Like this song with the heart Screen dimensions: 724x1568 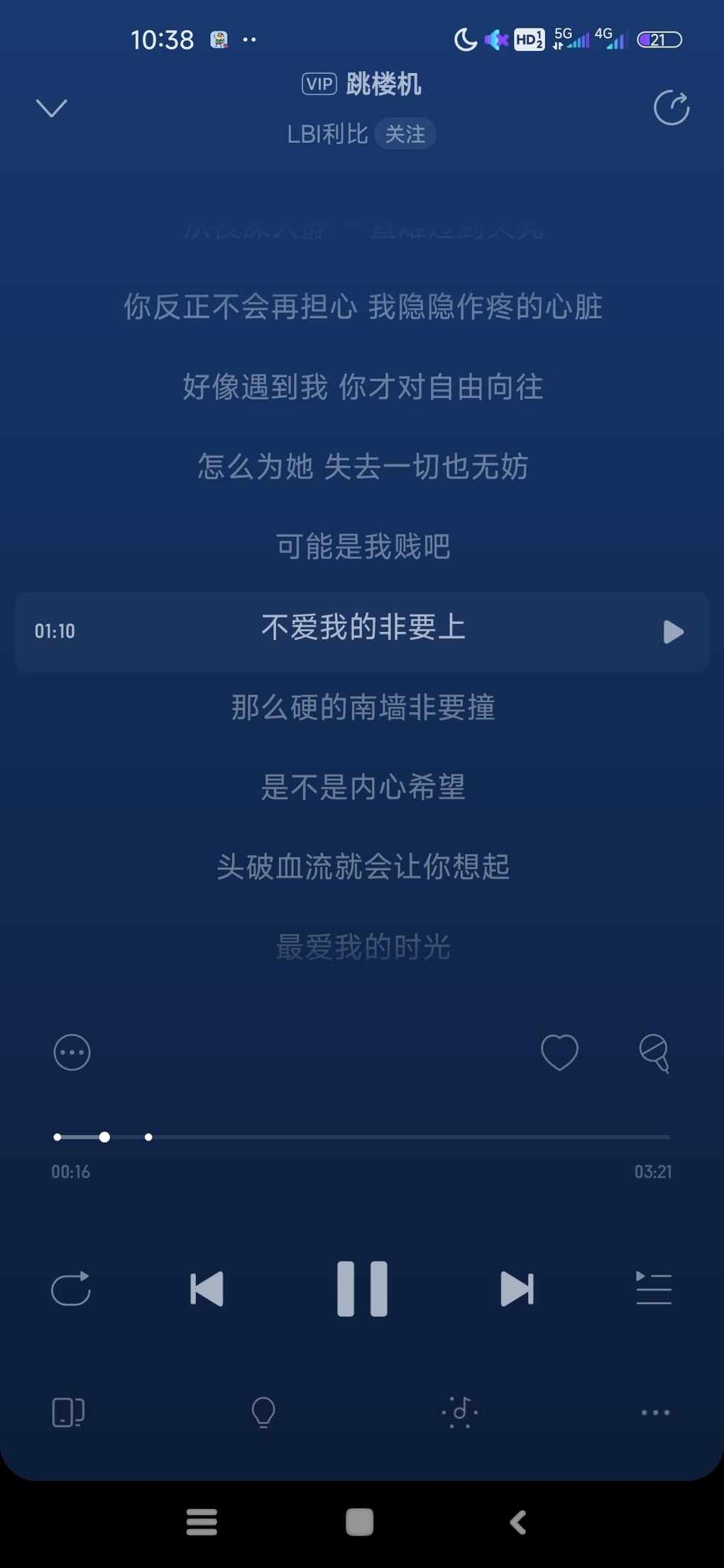point(559,1052)
